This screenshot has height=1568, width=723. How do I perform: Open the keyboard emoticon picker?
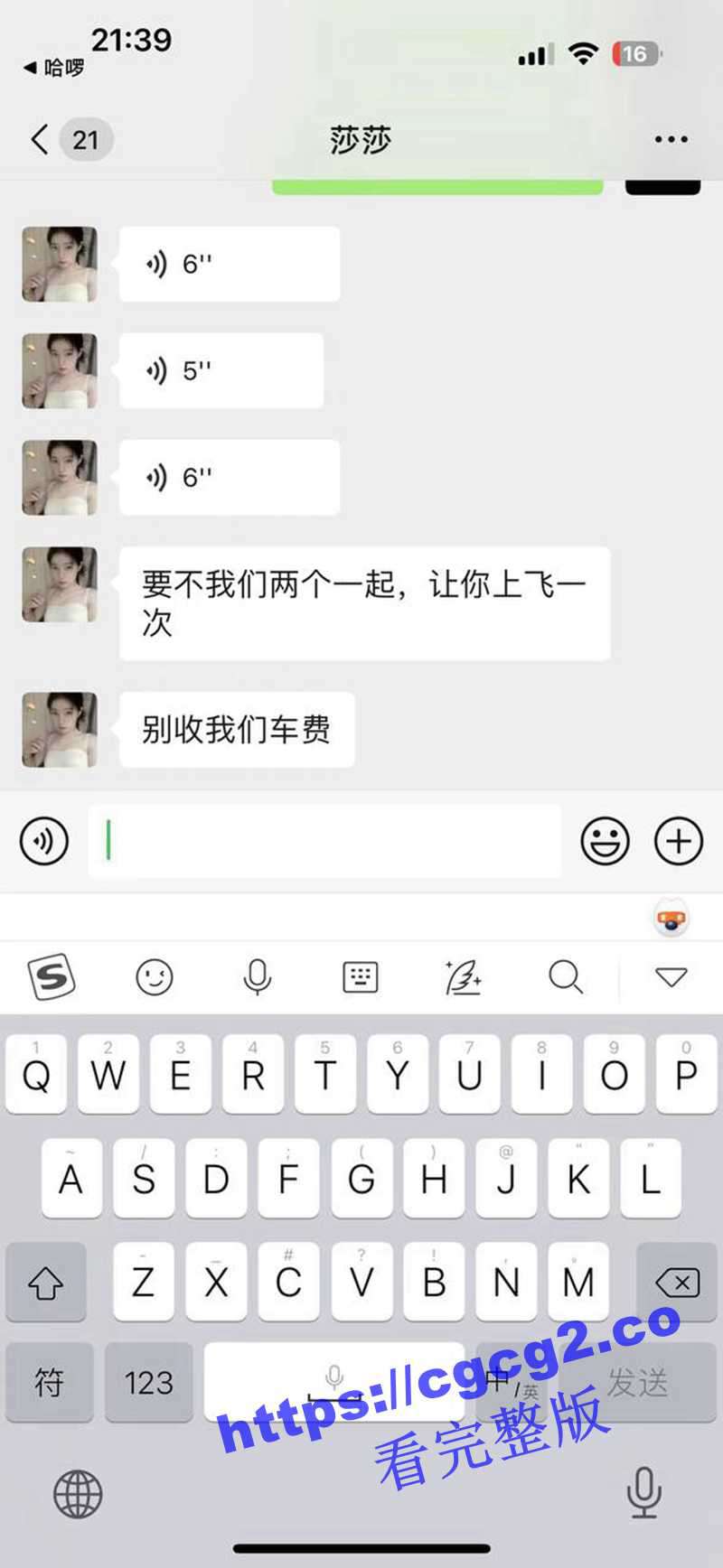click(155, 976)
